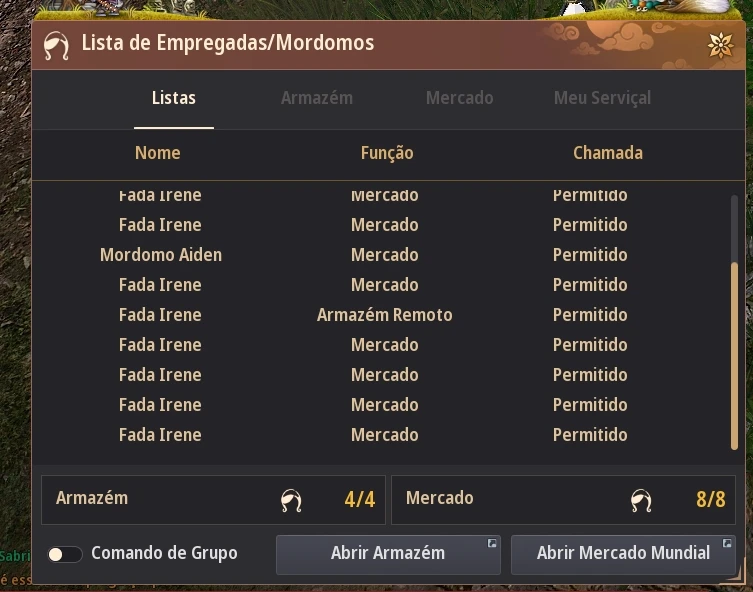Viewport: 753px width, 592px height.
Task: Close the Lista de Empregadas/Mordomos window
Action: pyautogui.click(x=720, y=45)
